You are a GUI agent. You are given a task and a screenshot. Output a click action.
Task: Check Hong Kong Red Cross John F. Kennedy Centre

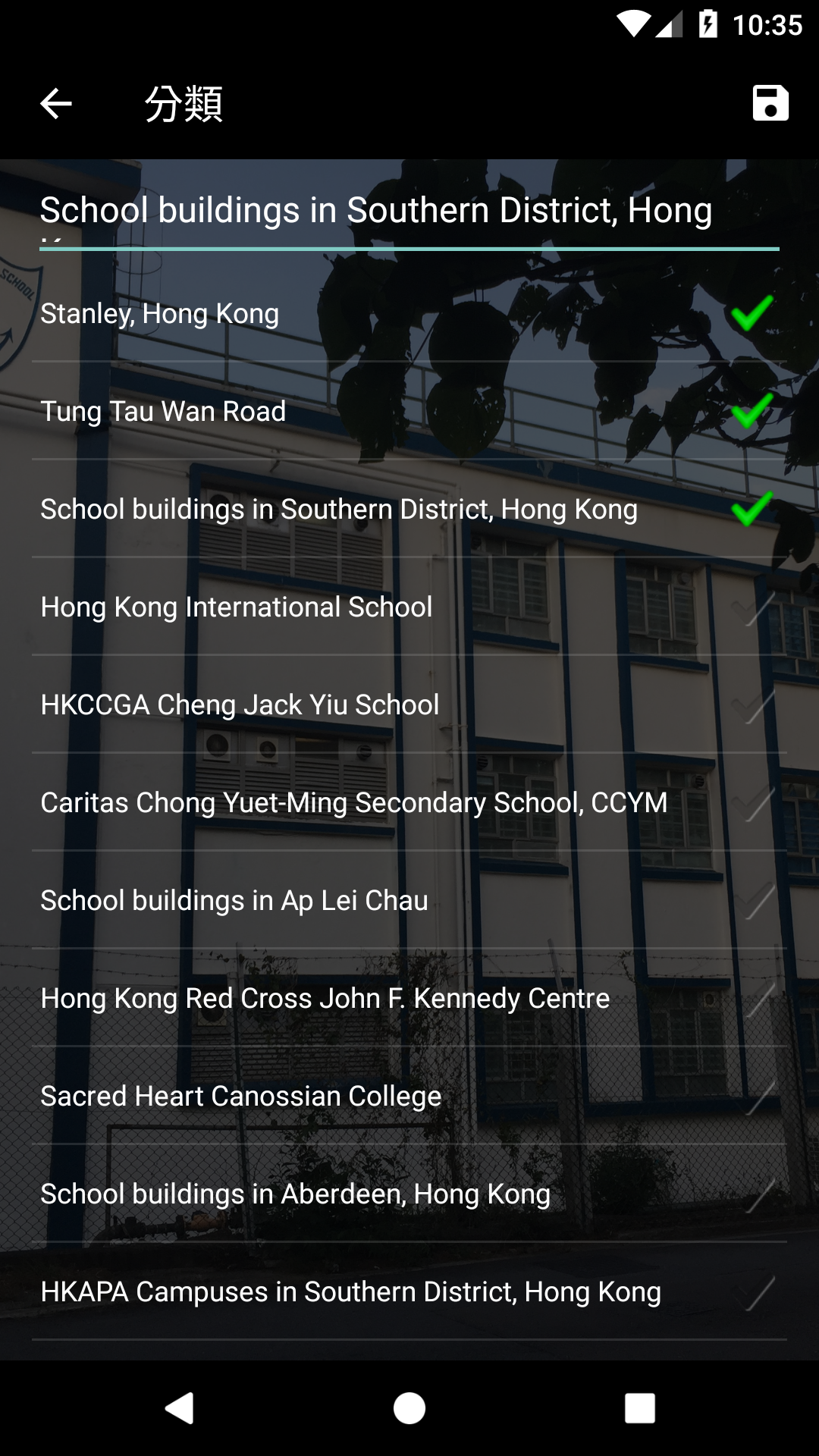(x=409, y=999)
